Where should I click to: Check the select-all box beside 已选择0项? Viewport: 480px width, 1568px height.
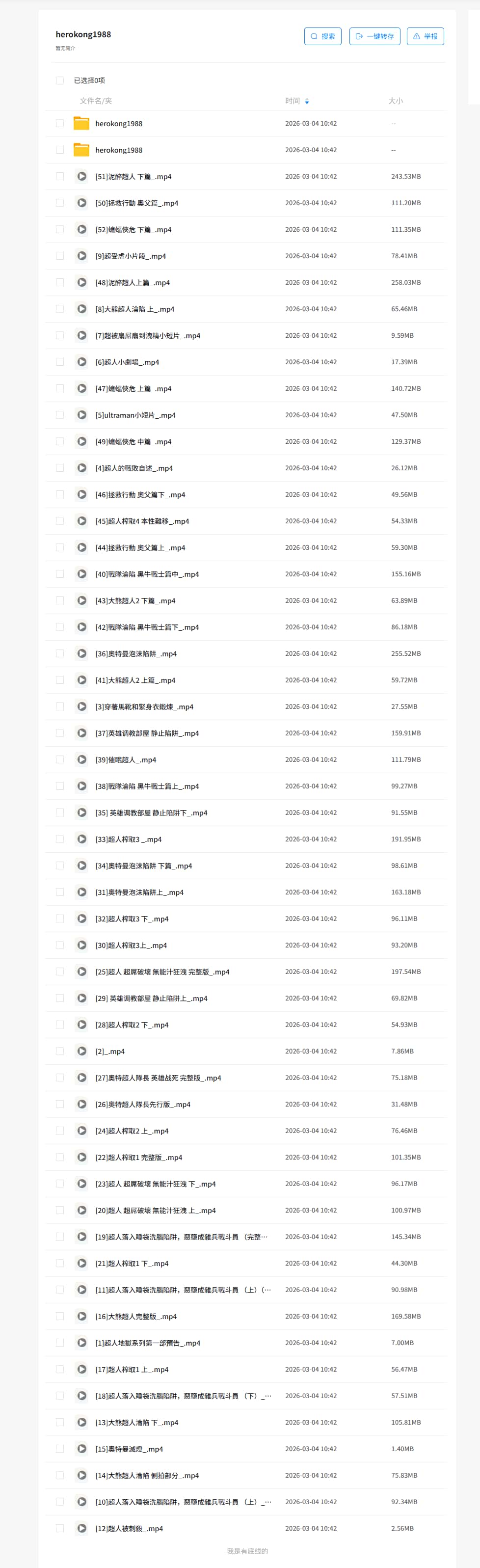coord(59,81)
